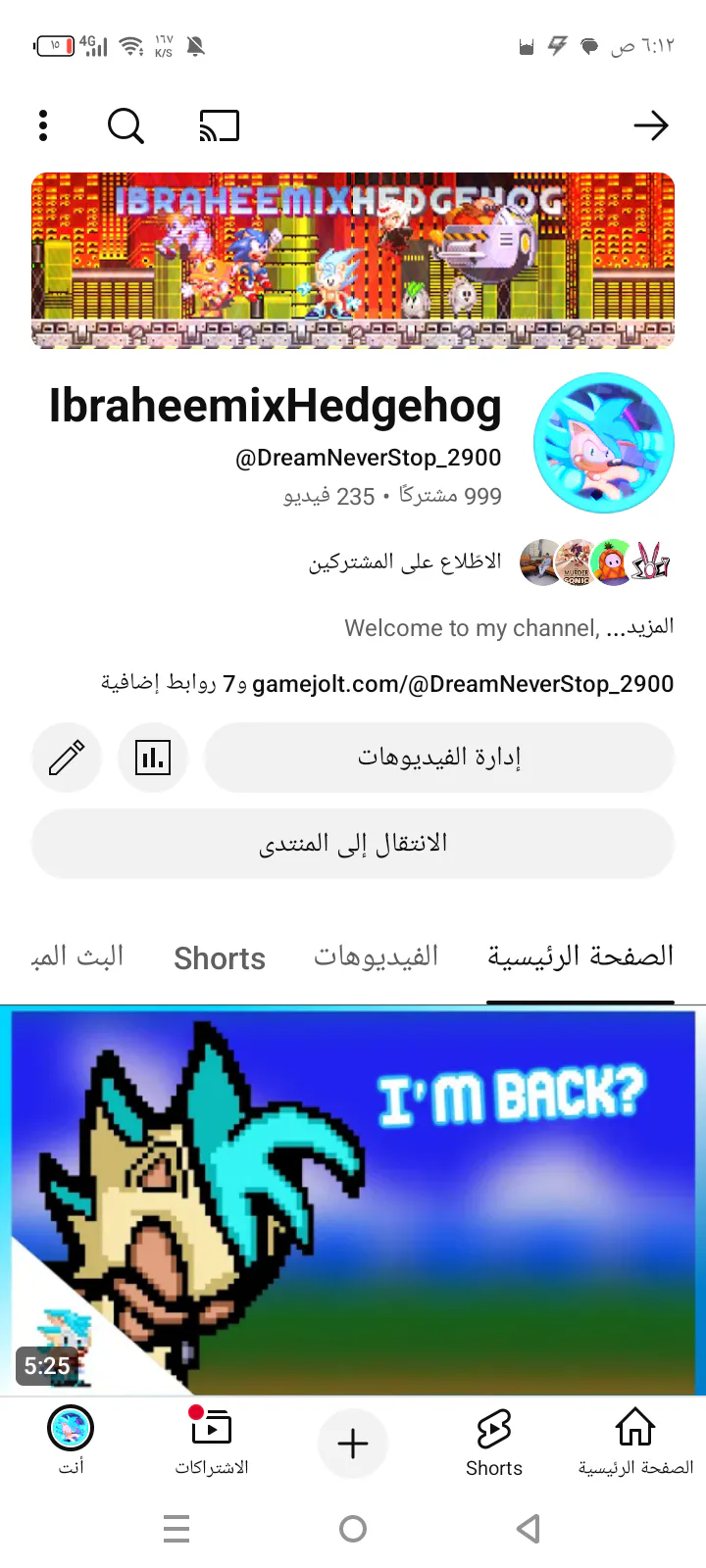706x1568 pixels.
Task: Open إدارة الفيديوهات (manage videos)
Action: coord(439,757)
